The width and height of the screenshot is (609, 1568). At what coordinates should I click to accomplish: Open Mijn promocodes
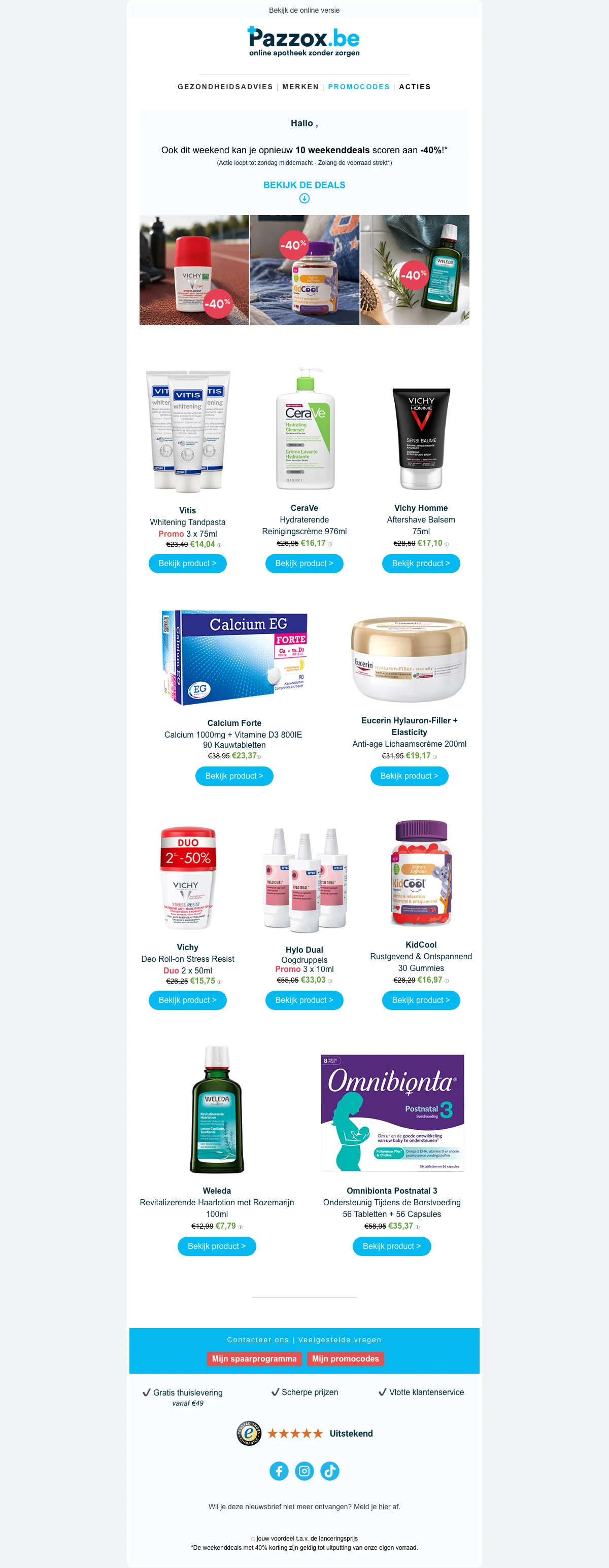[345, 1358]
